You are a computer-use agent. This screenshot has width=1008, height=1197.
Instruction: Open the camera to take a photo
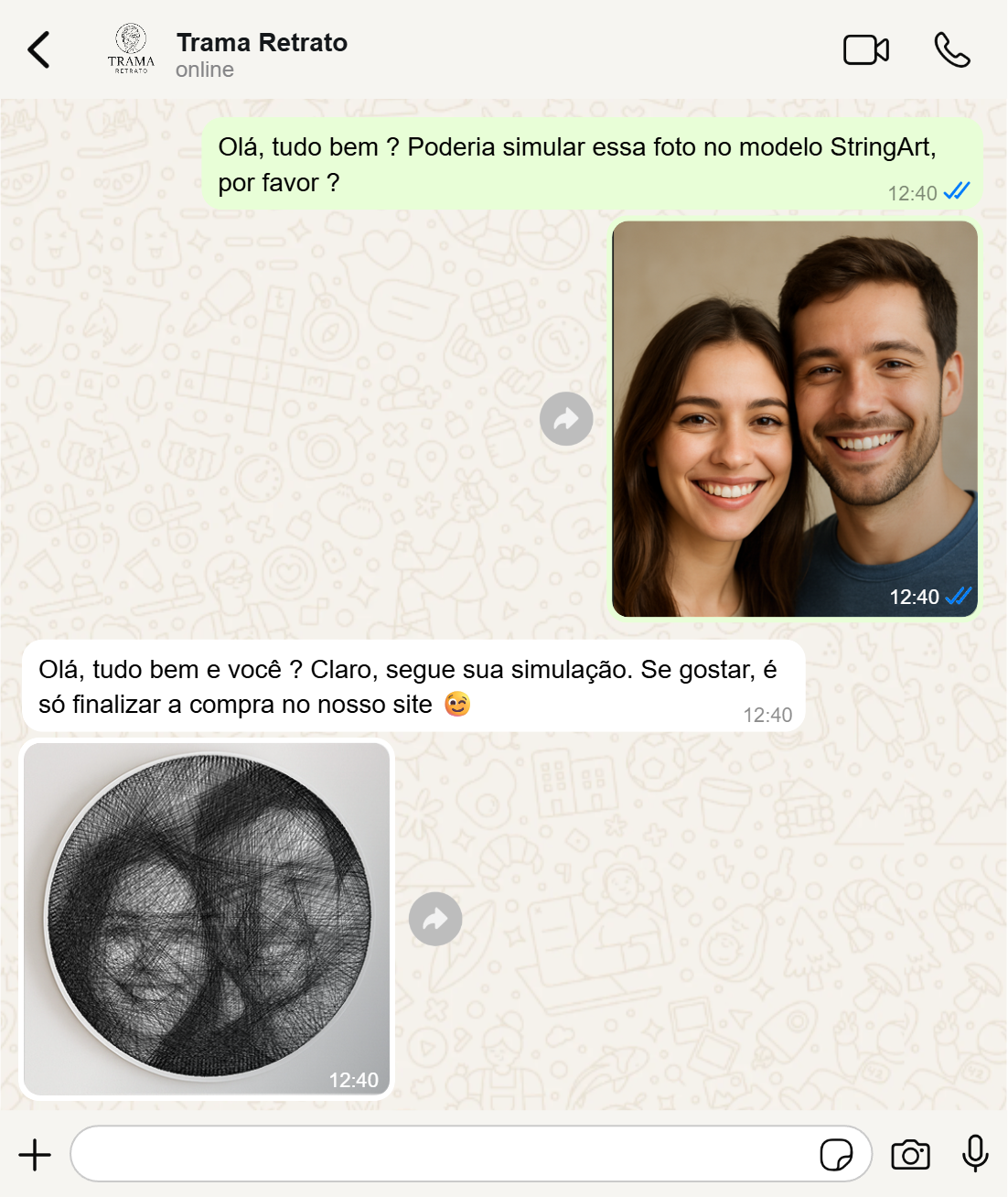pos(910,1155)
